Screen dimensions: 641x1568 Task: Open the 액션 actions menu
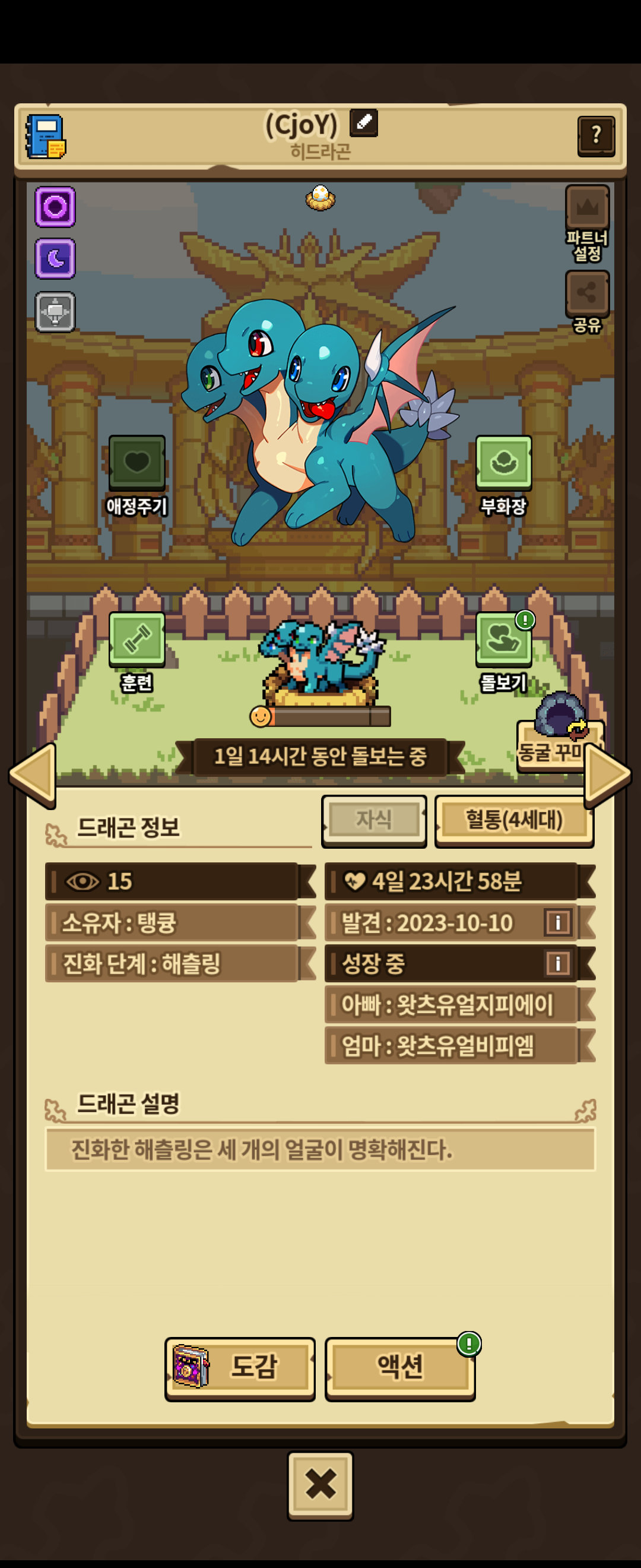400,1367
